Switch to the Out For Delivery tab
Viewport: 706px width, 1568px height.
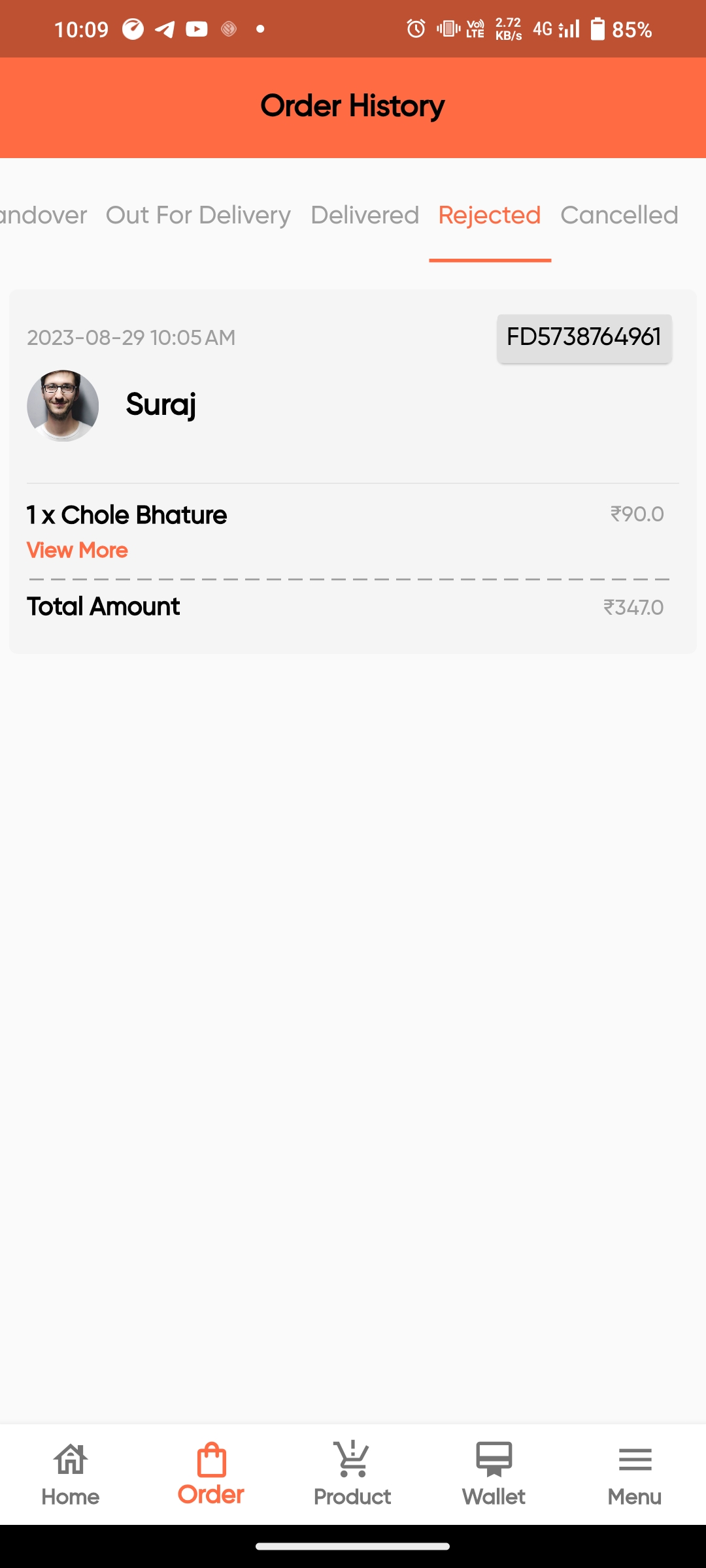pos(198,215)
